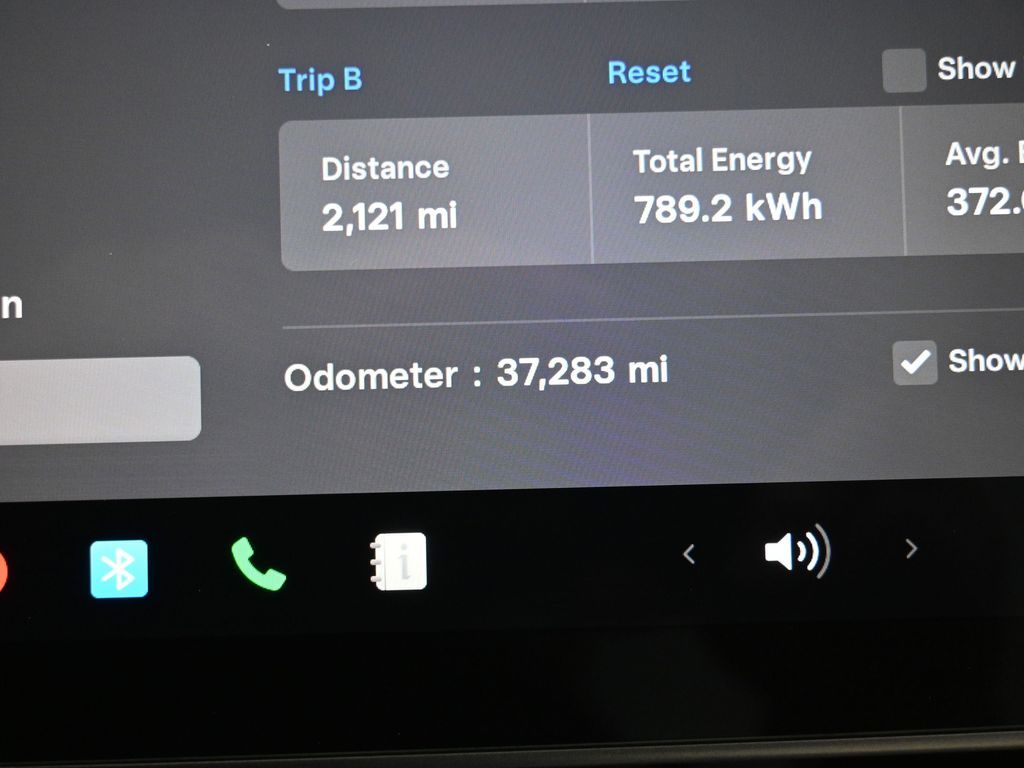
Task: Lower the volume with the left arrow
Action: (688, 553)
